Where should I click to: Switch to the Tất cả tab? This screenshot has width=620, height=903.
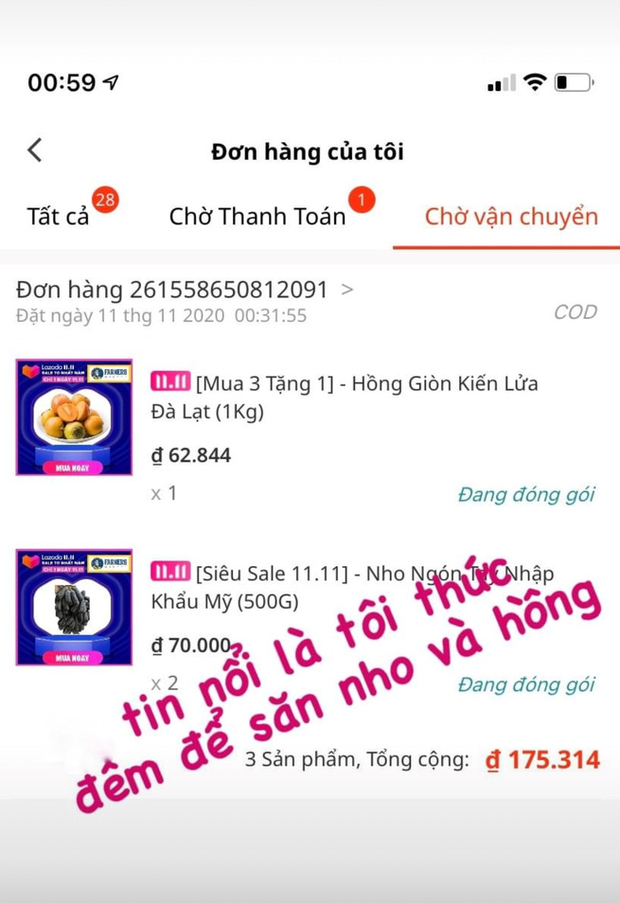pos(58,216)
